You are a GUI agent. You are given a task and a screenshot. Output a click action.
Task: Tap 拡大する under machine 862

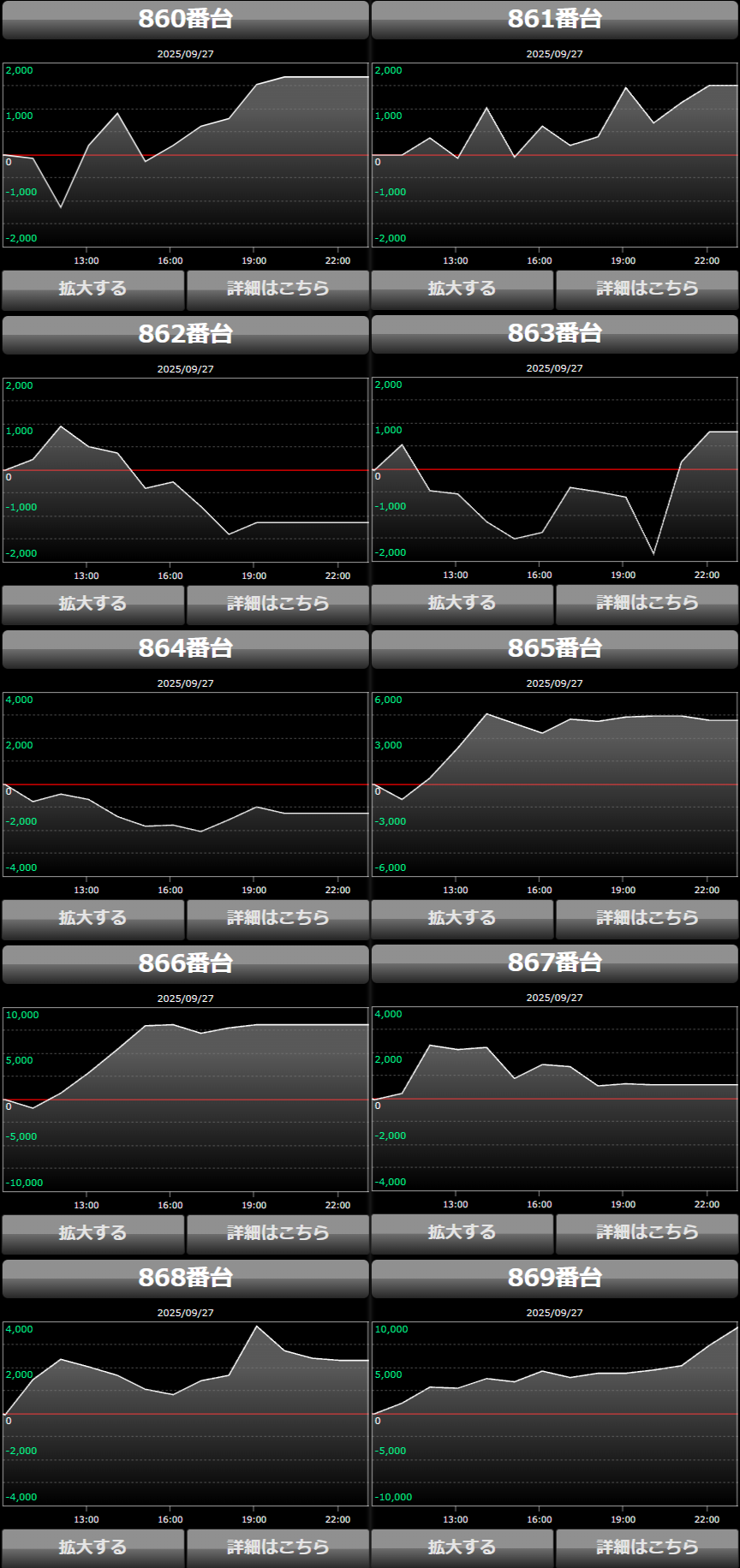pyautogui.click(x=92, y=604)
